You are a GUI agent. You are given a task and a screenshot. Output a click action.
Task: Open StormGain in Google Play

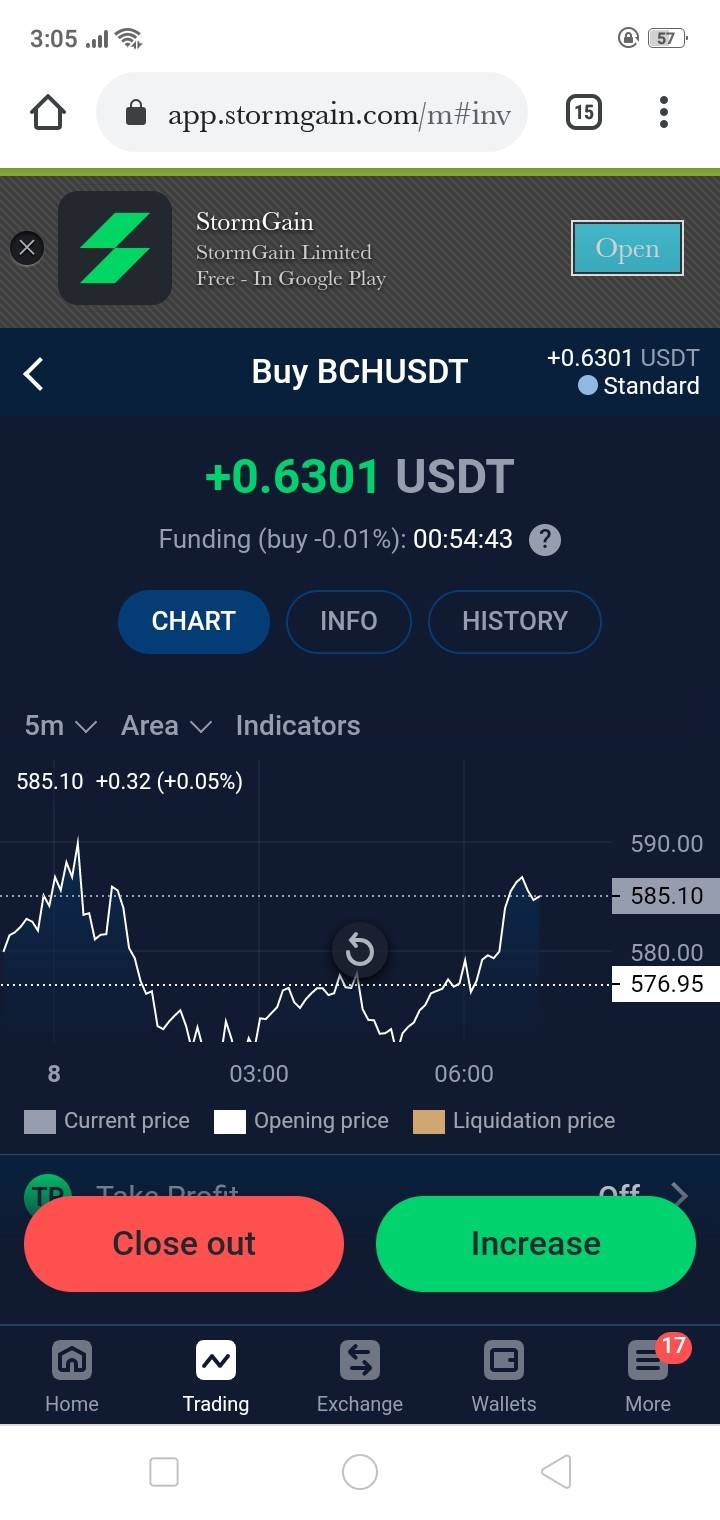click(627, 248)
